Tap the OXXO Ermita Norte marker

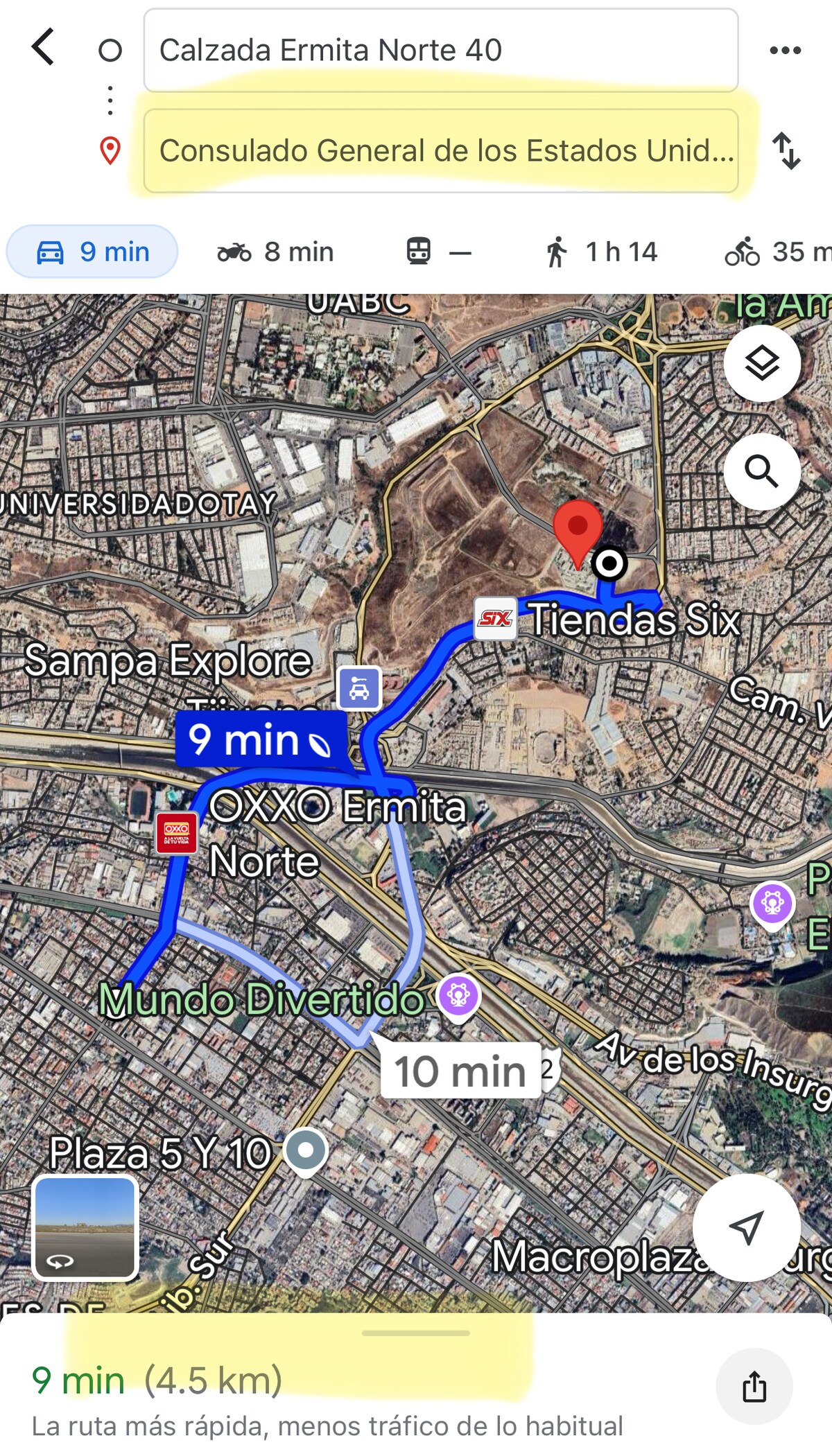click(176, 833)
